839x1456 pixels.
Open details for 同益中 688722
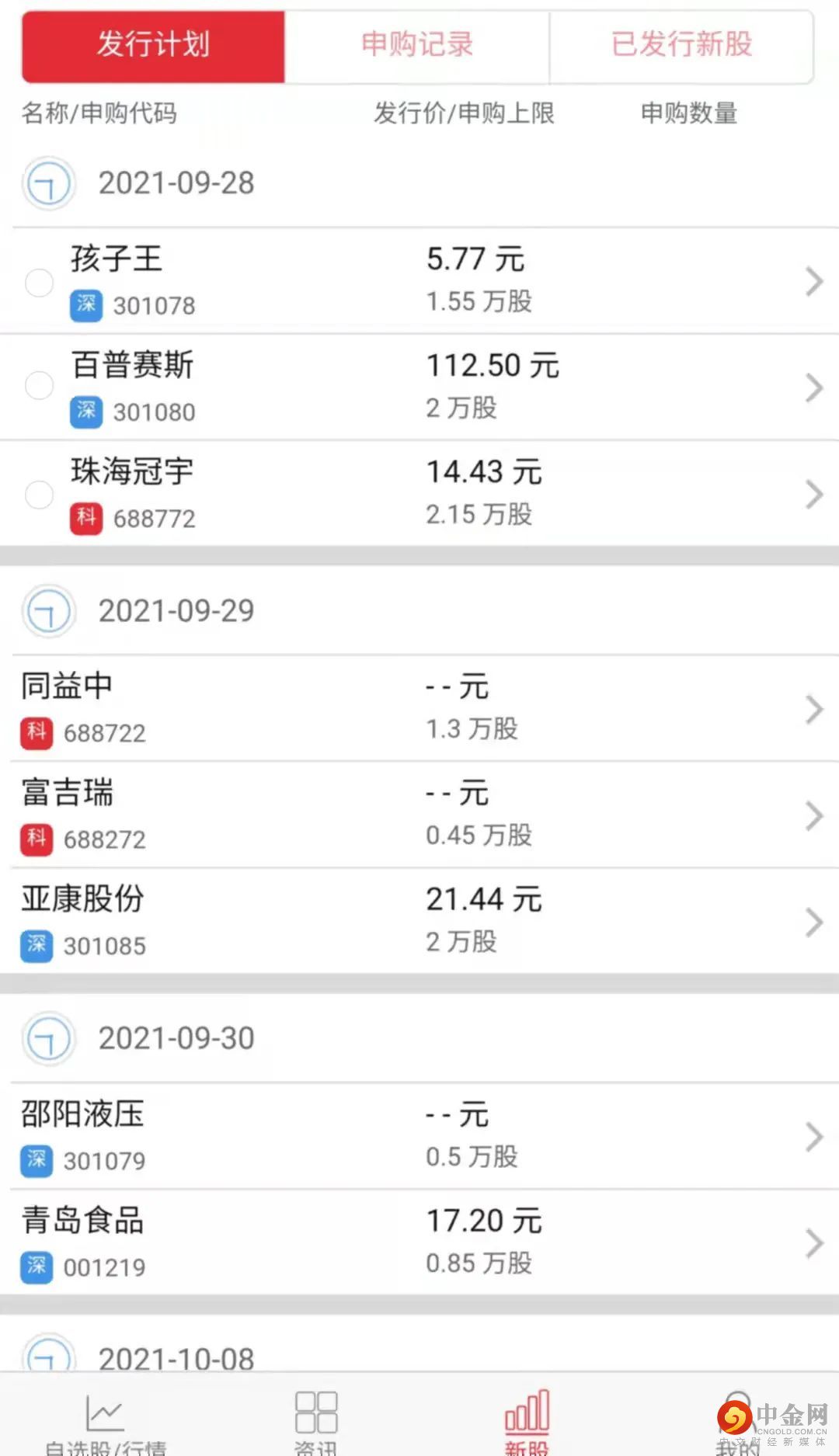pyautogui.click(x=419, y=708)
